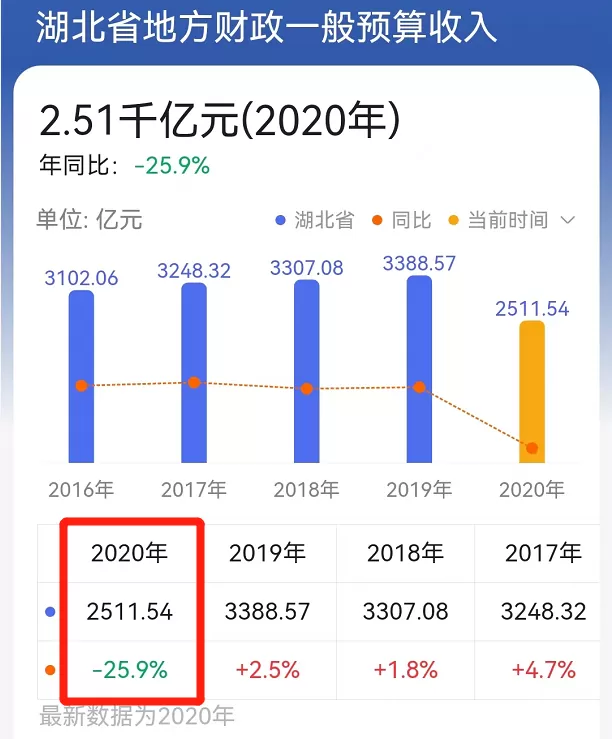Expand the chevron beside the chart legend
The image size is (612, 739).
(x=568, y=220)
